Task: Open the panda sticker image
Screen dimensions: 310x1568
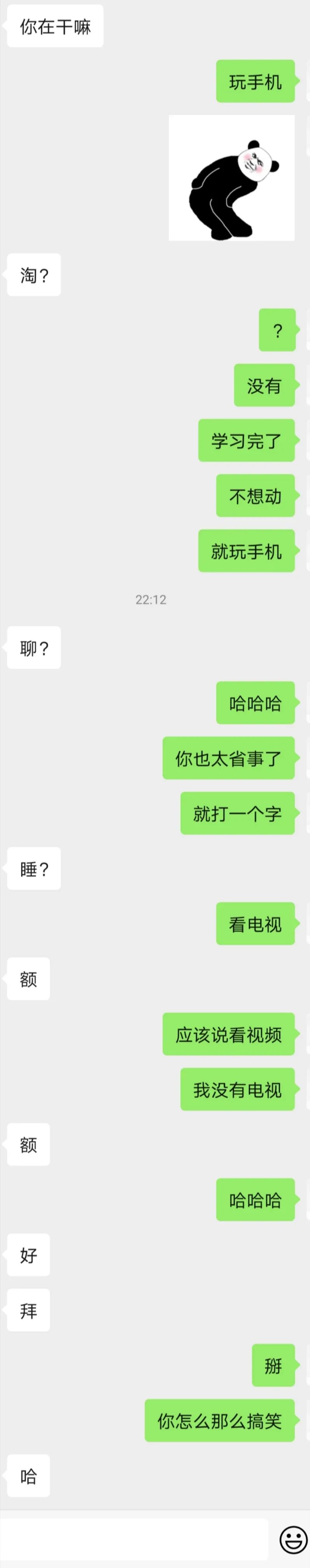Action: point(232,178)
